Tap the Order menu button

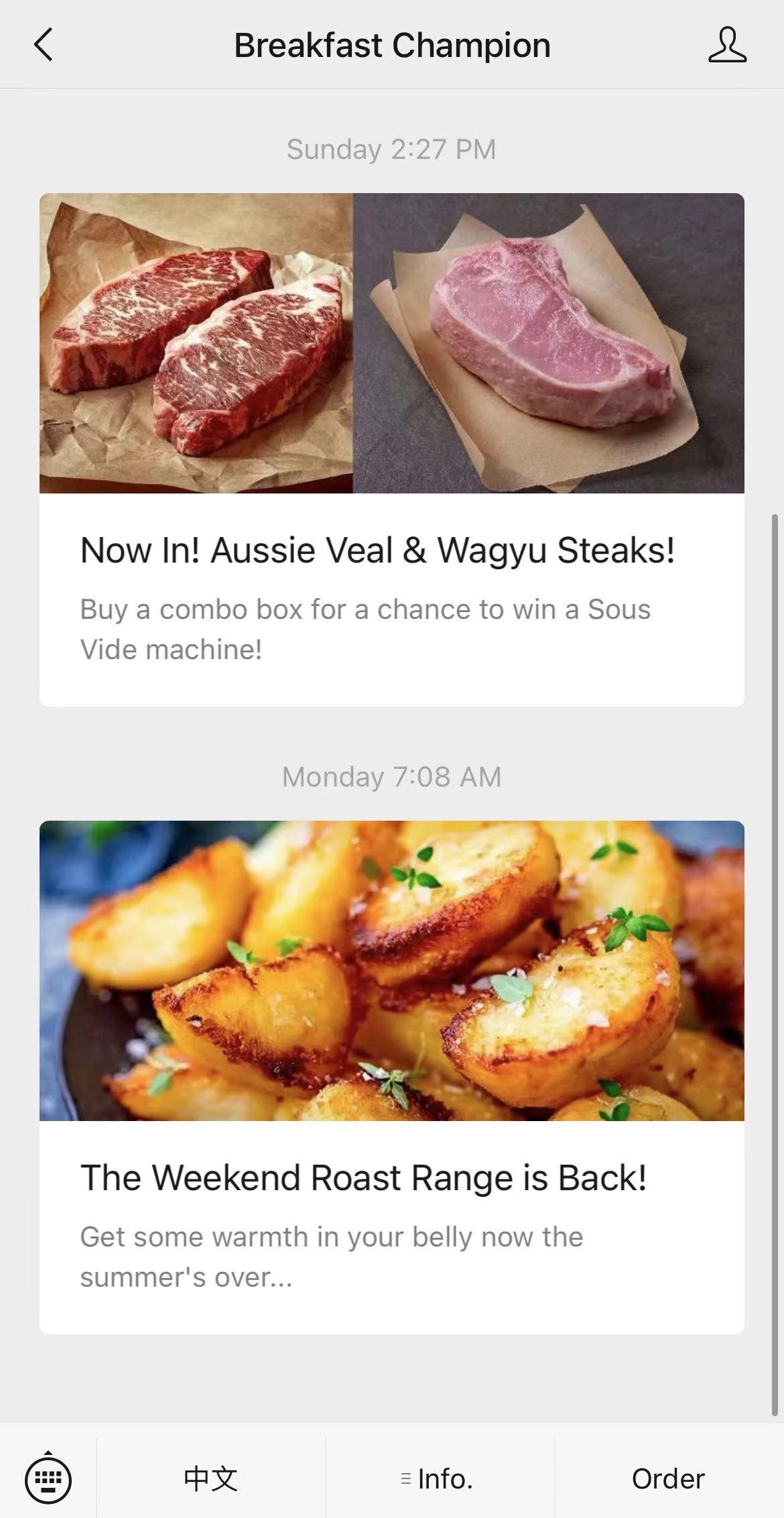coord(668,1478)
